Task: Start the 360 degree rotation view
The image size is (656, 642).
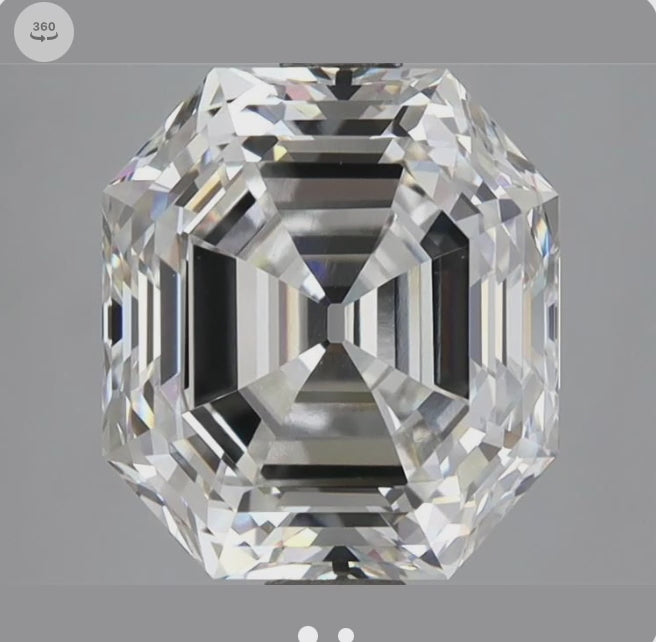Action: pos(44,32)
